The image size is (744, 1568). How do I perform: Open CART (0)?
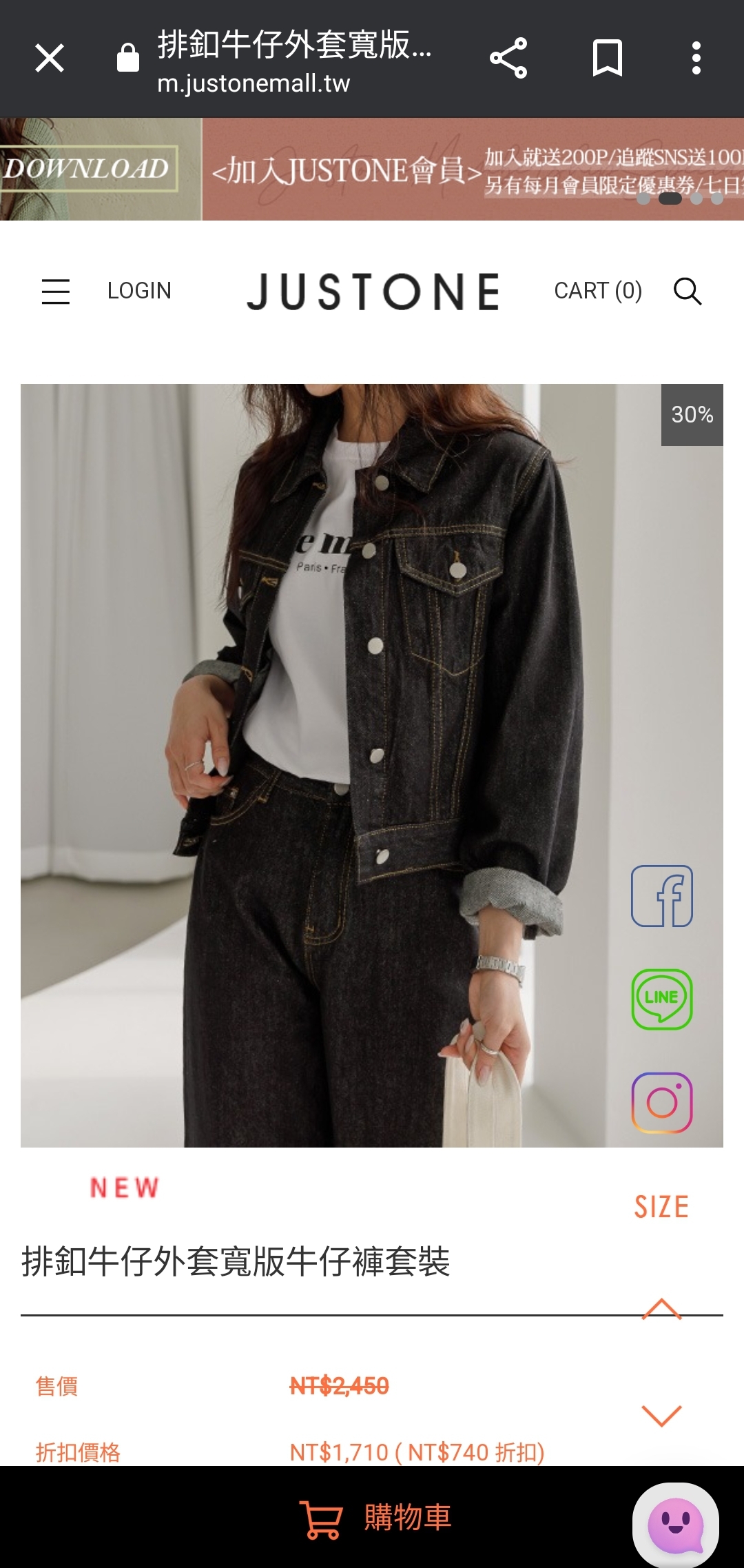(x=598, y=291)
